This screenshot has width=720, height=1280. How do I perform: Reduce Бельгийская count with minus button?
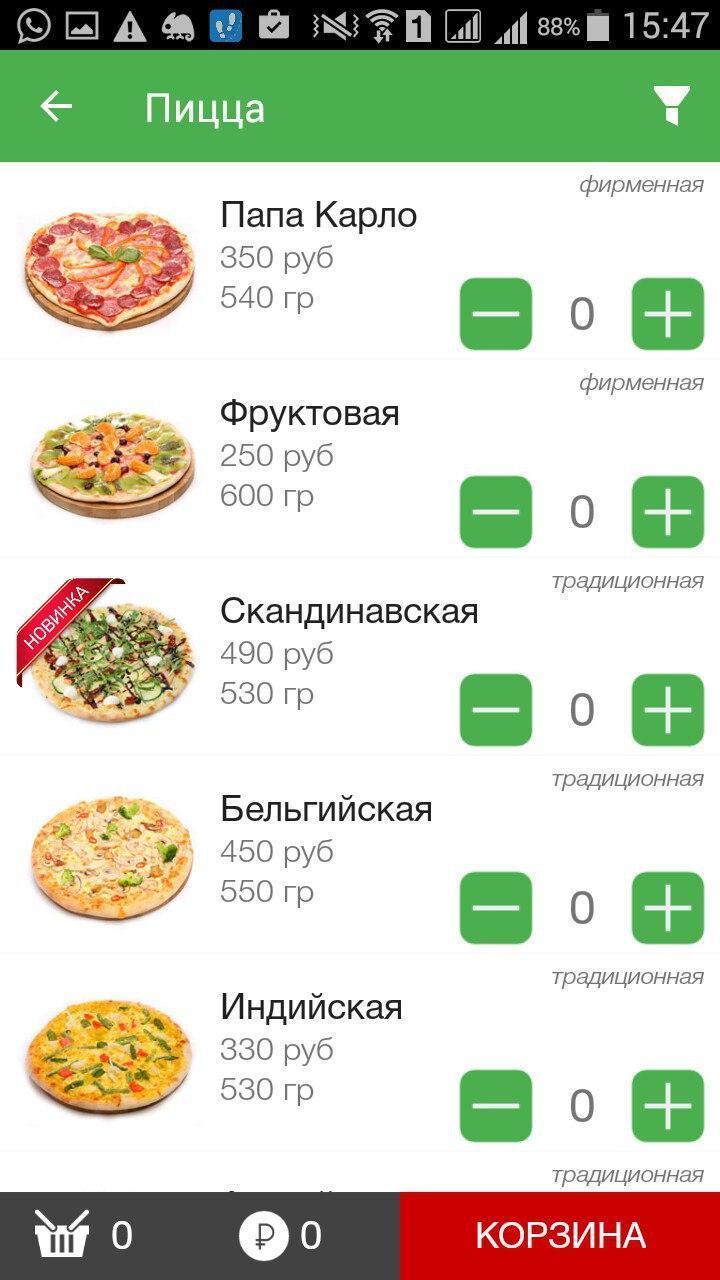tap(495, 907)
